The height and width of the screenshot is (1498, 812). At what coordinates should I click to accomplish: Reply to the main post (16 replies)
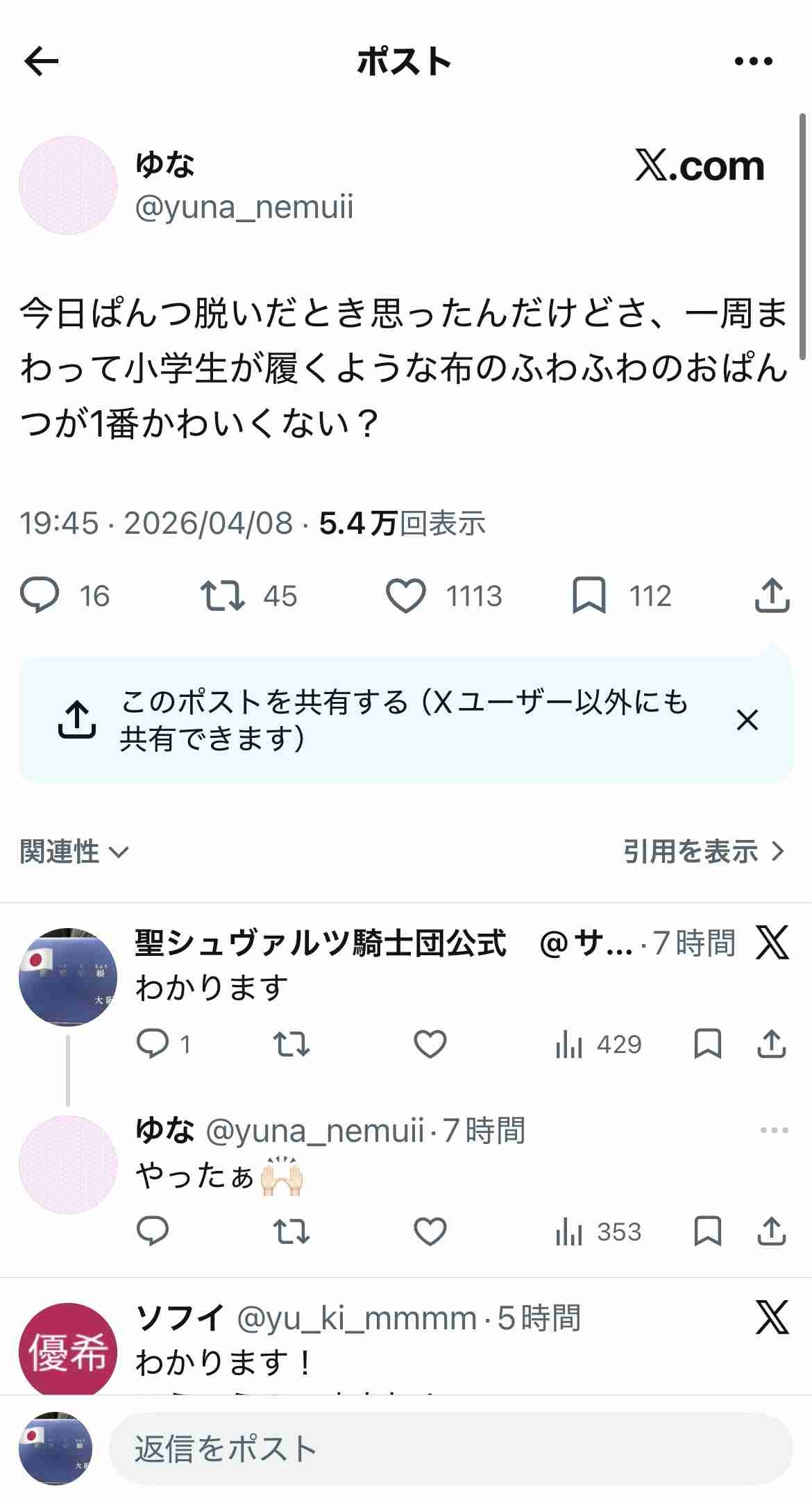(x=40, y=596)
